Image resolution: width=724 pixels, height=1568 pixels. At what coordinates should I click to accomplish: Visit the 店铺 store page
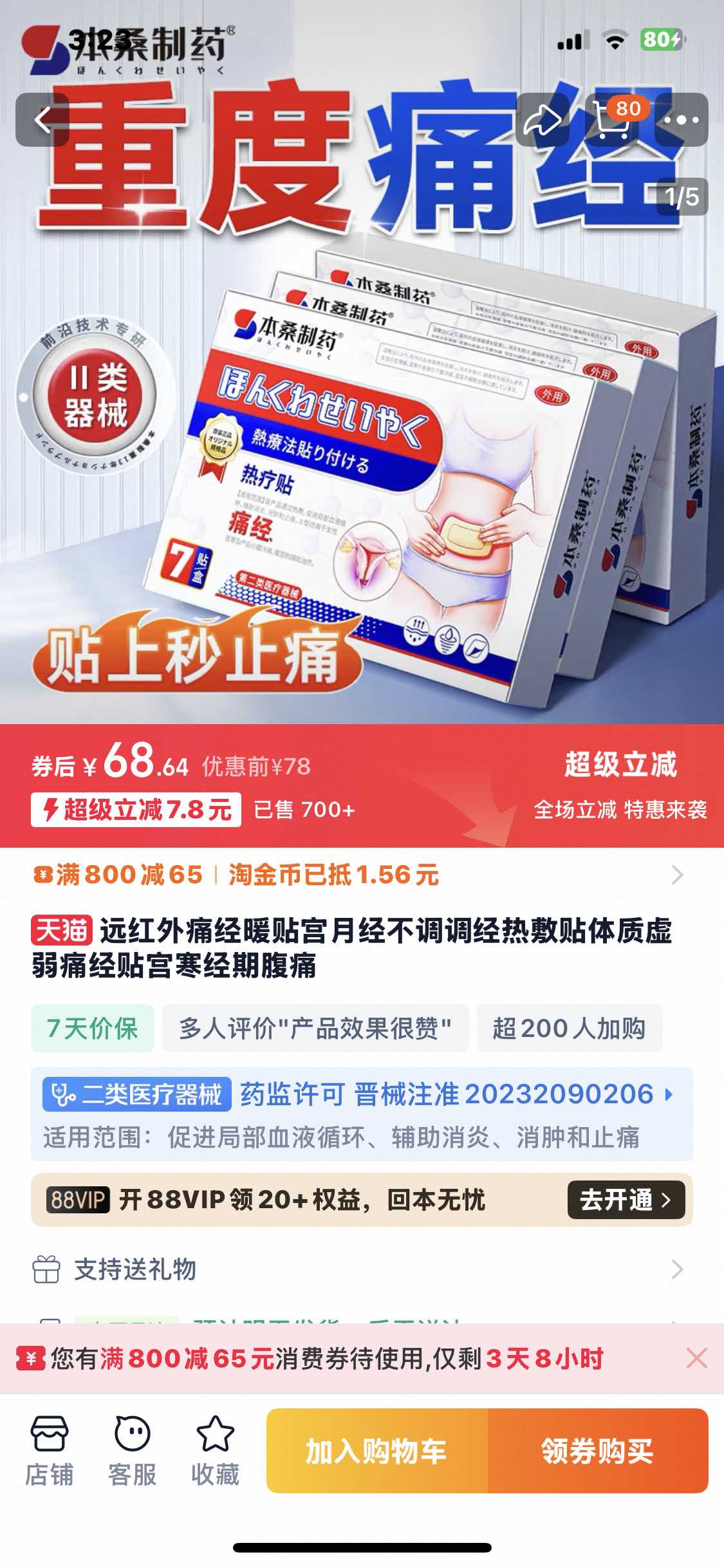click(x=50, y=1452)
